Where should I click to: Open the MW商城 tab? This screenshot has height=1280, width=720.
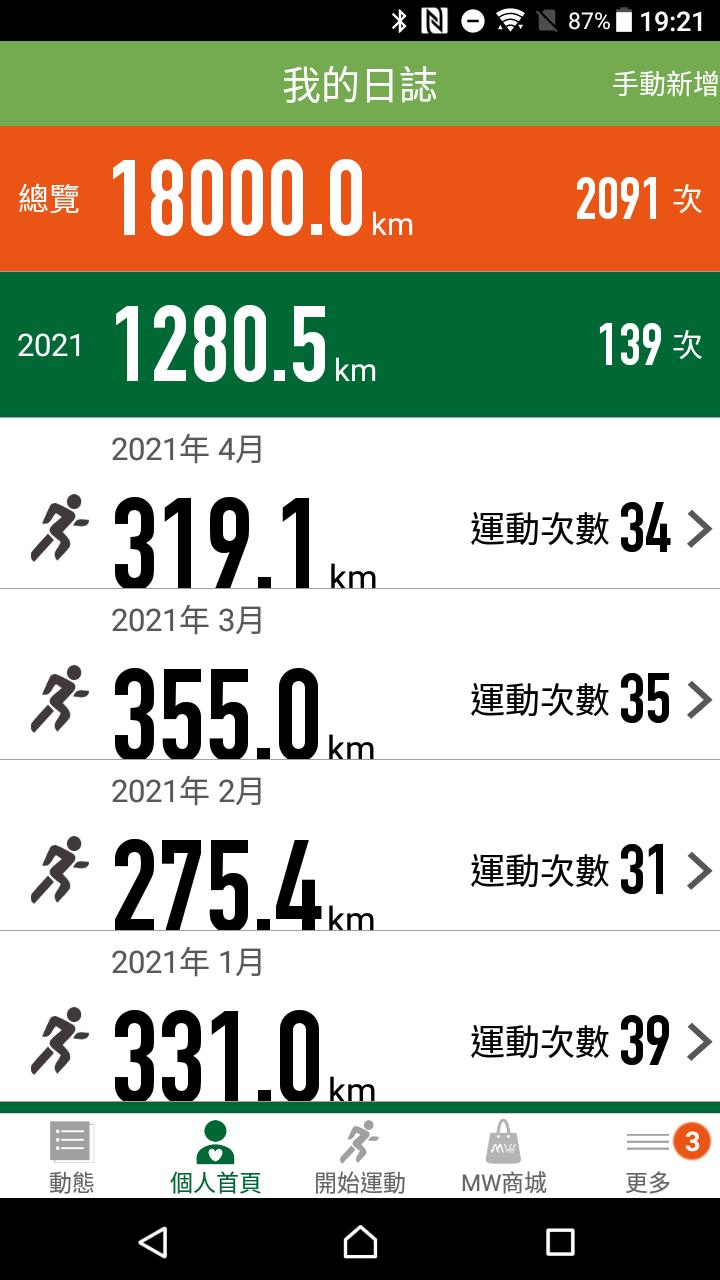504,1158
